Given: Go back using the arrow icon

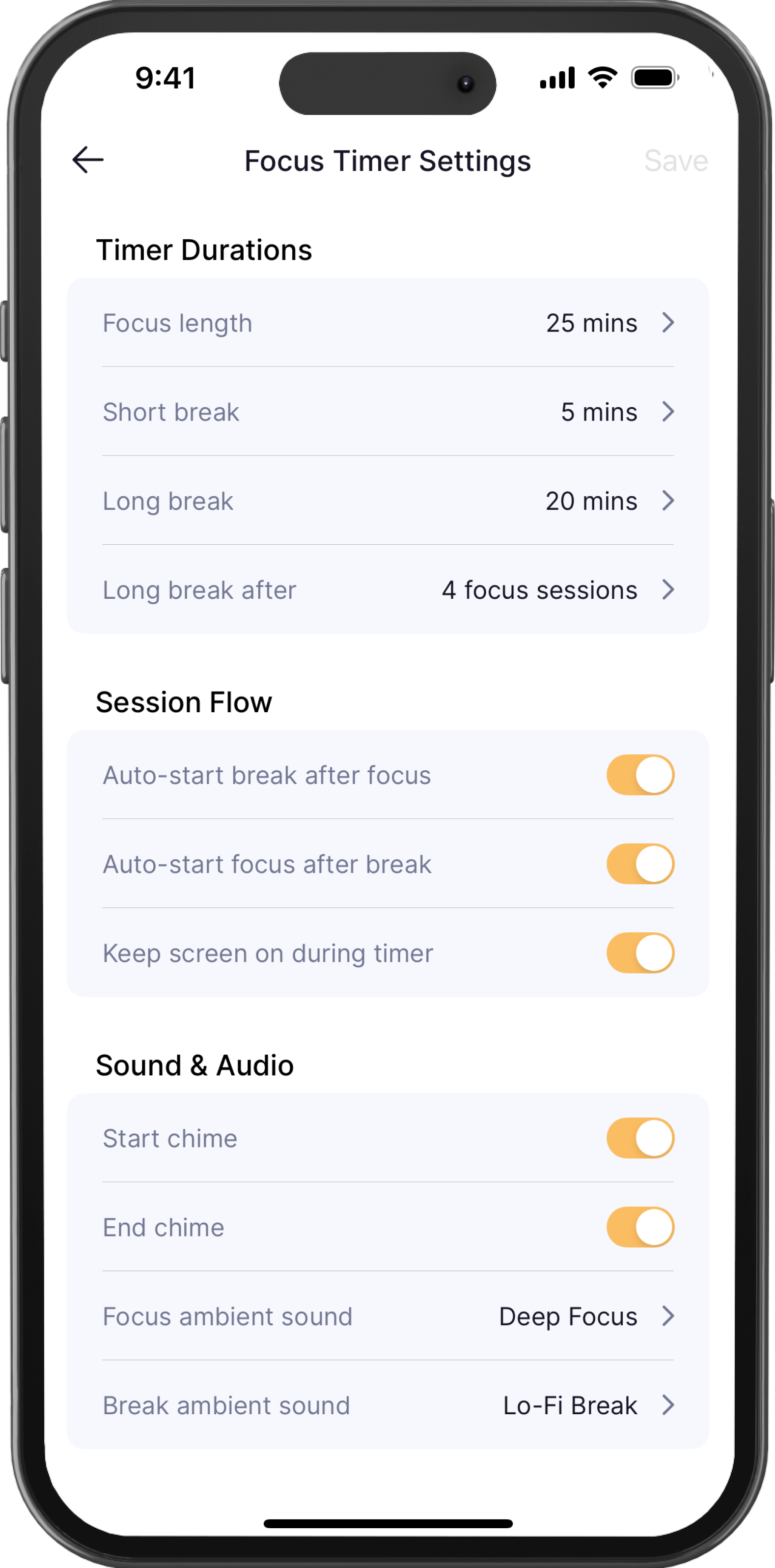Looking at the screenshot, I should coord(88,160).
